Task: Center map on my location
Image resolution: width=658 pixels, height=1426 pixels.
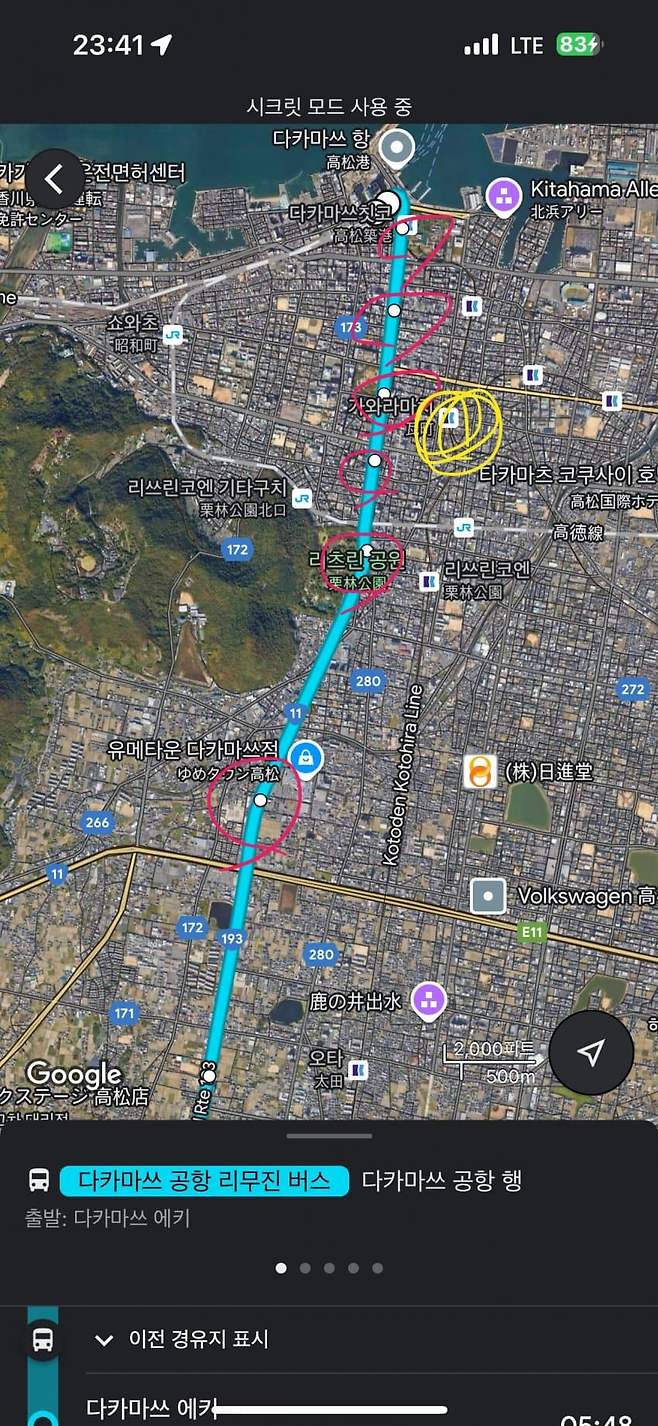Action: 591,1052
